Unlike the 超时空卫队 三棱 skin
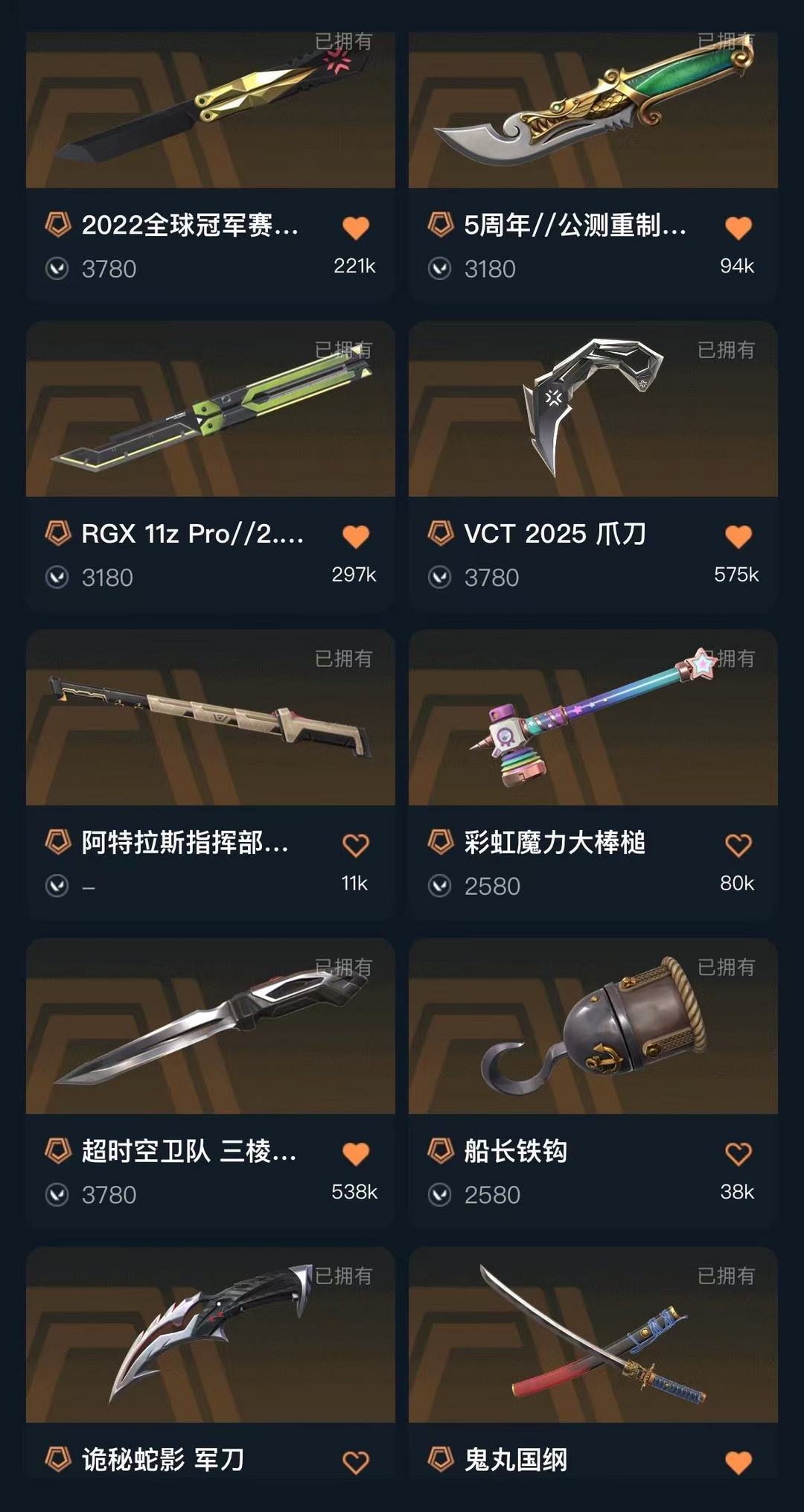 356,1154
